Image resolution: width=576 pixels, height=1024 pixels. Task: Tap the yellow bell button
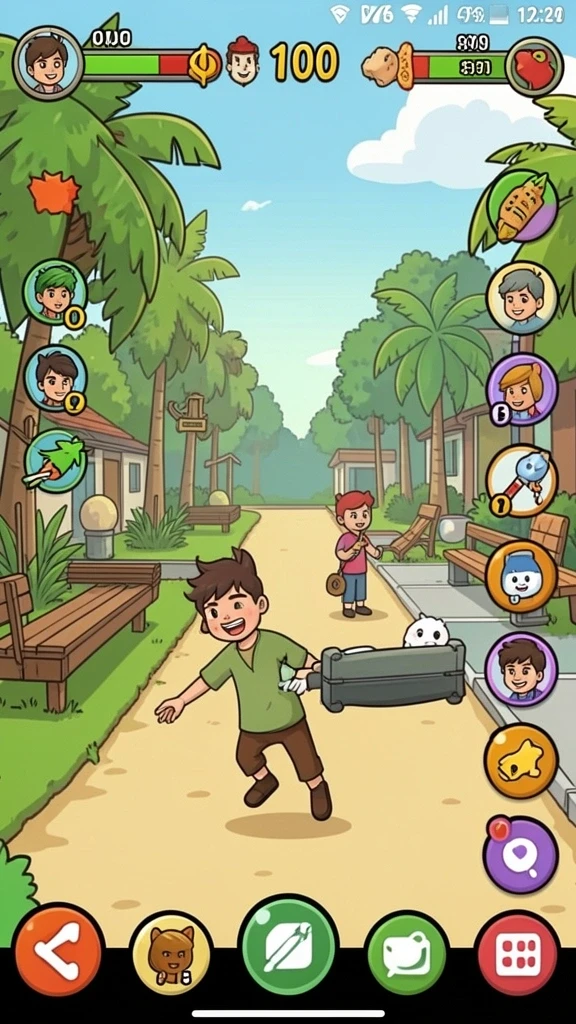coord(520,761)
